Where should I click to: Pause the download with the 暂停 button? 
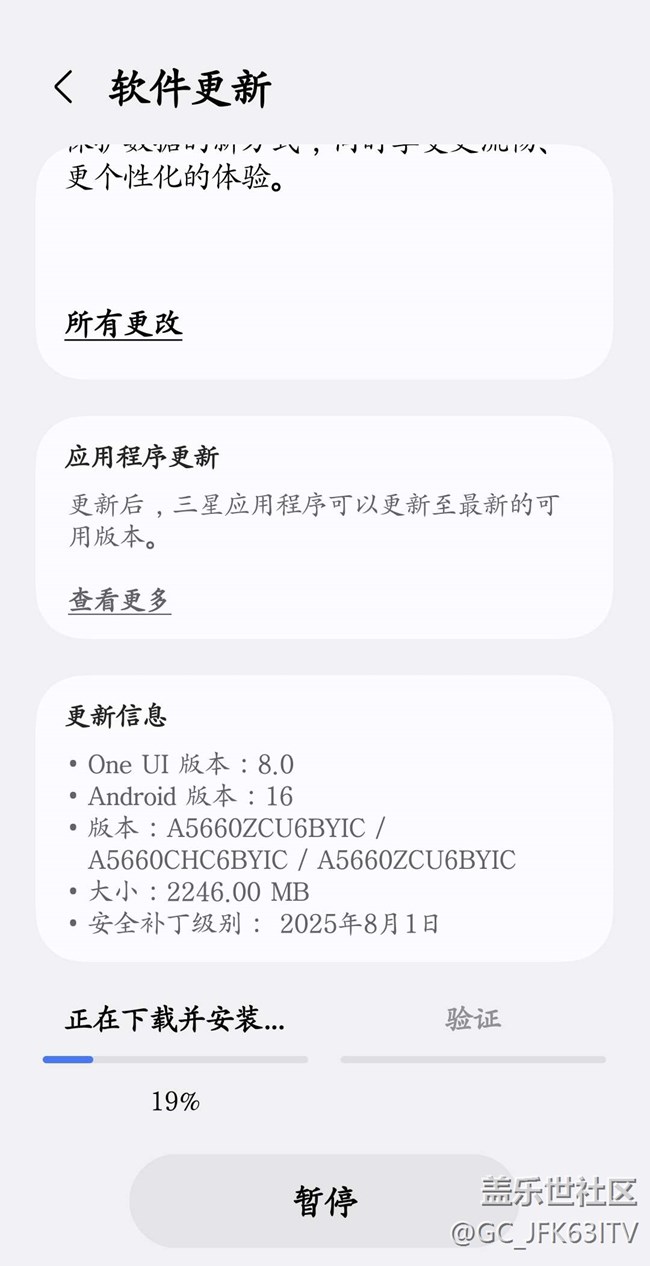[x=324, y=1200]
